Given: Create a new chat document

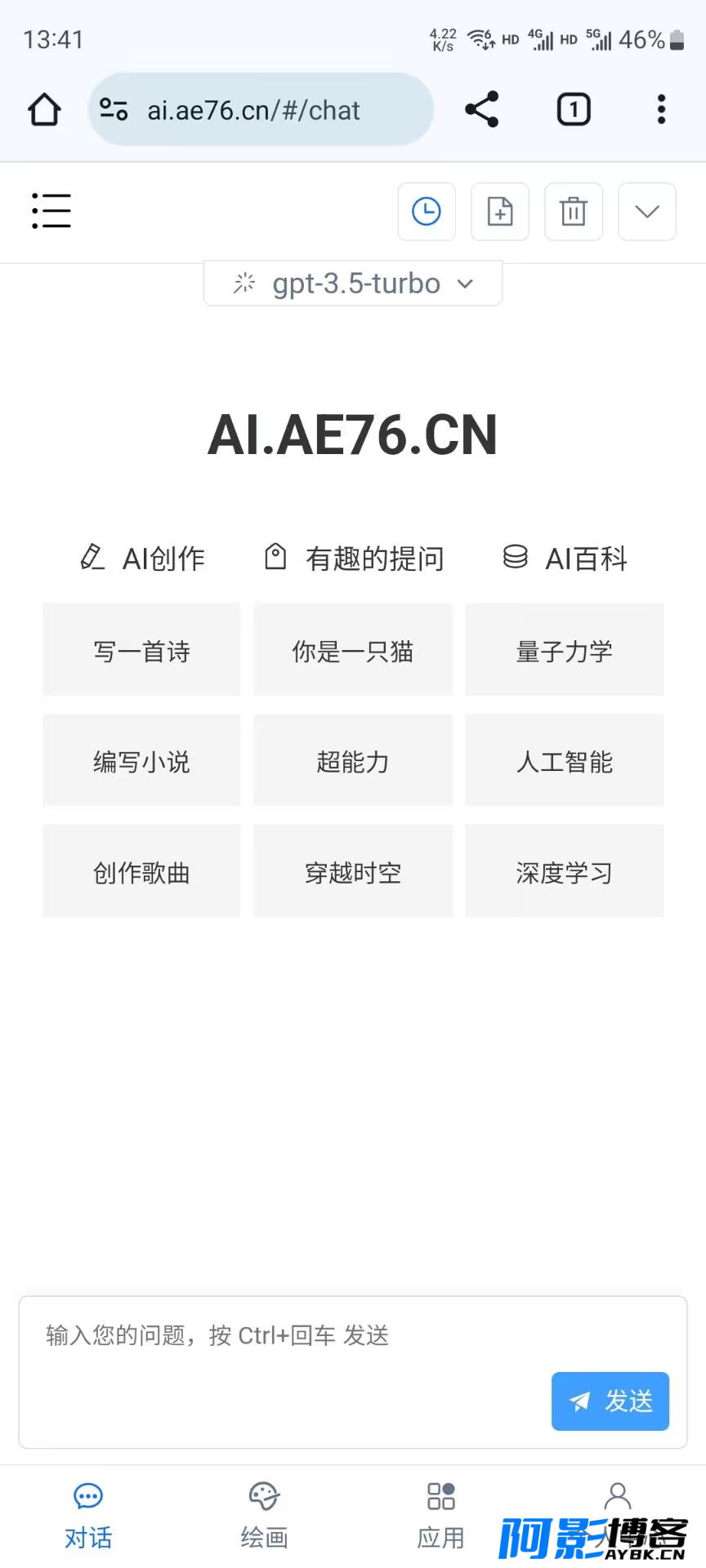Looking at the screenshot, I should click(500, 212).
